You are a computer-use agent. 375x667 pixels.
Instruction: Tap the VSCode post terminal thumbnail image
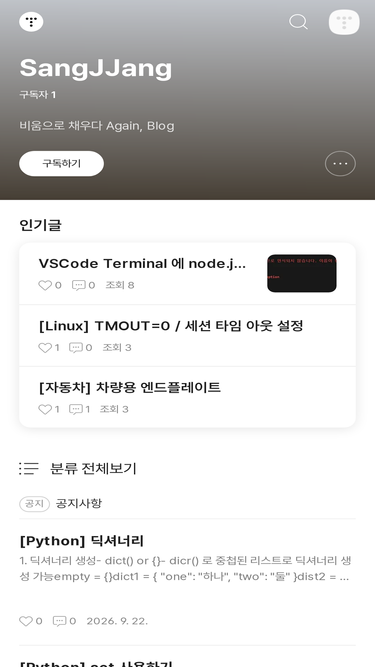tap(302, 274)
